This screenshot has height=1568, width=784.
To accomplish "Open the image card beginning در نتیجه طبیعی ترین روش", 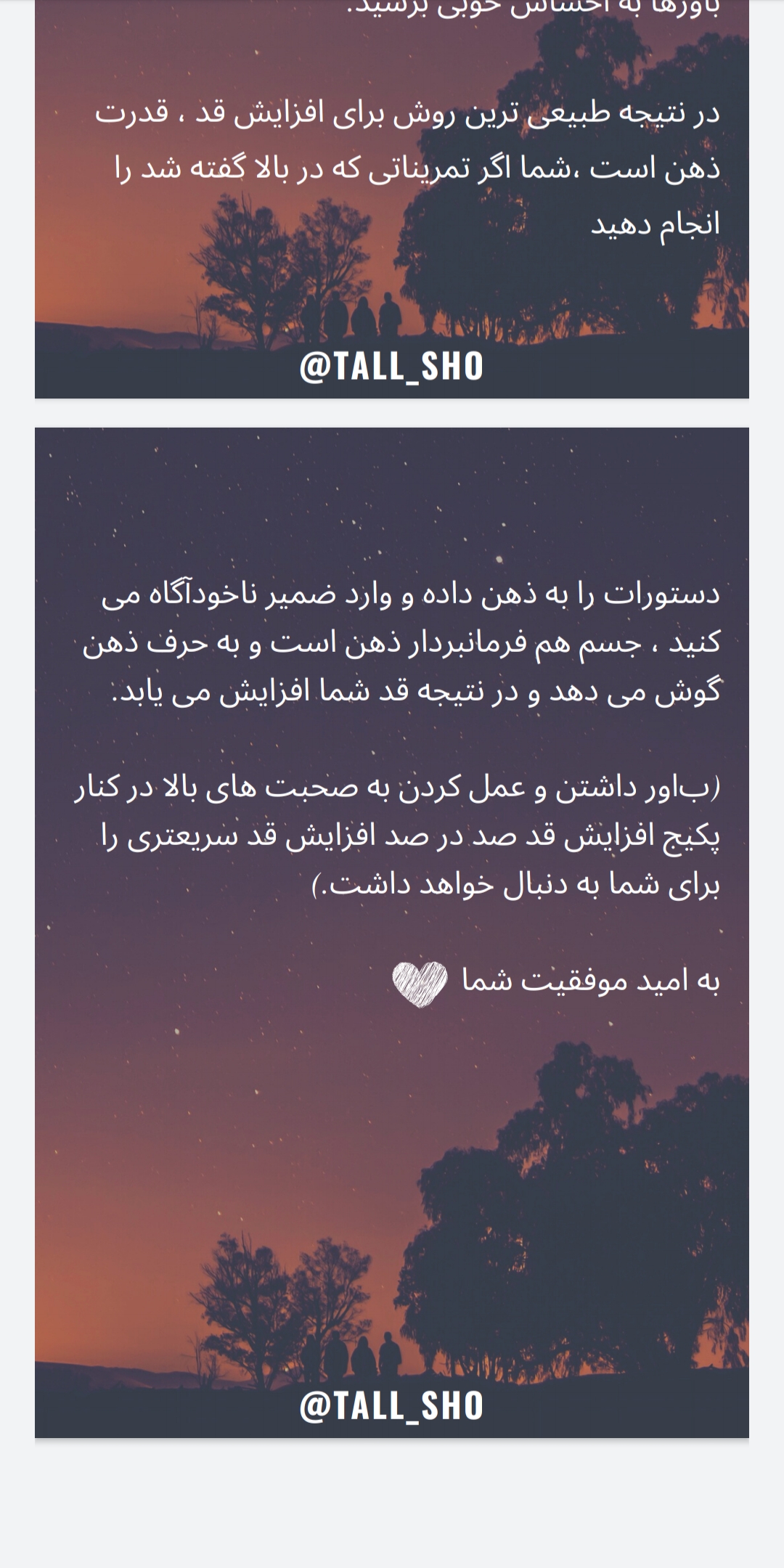I will click(x=392, y=200).
